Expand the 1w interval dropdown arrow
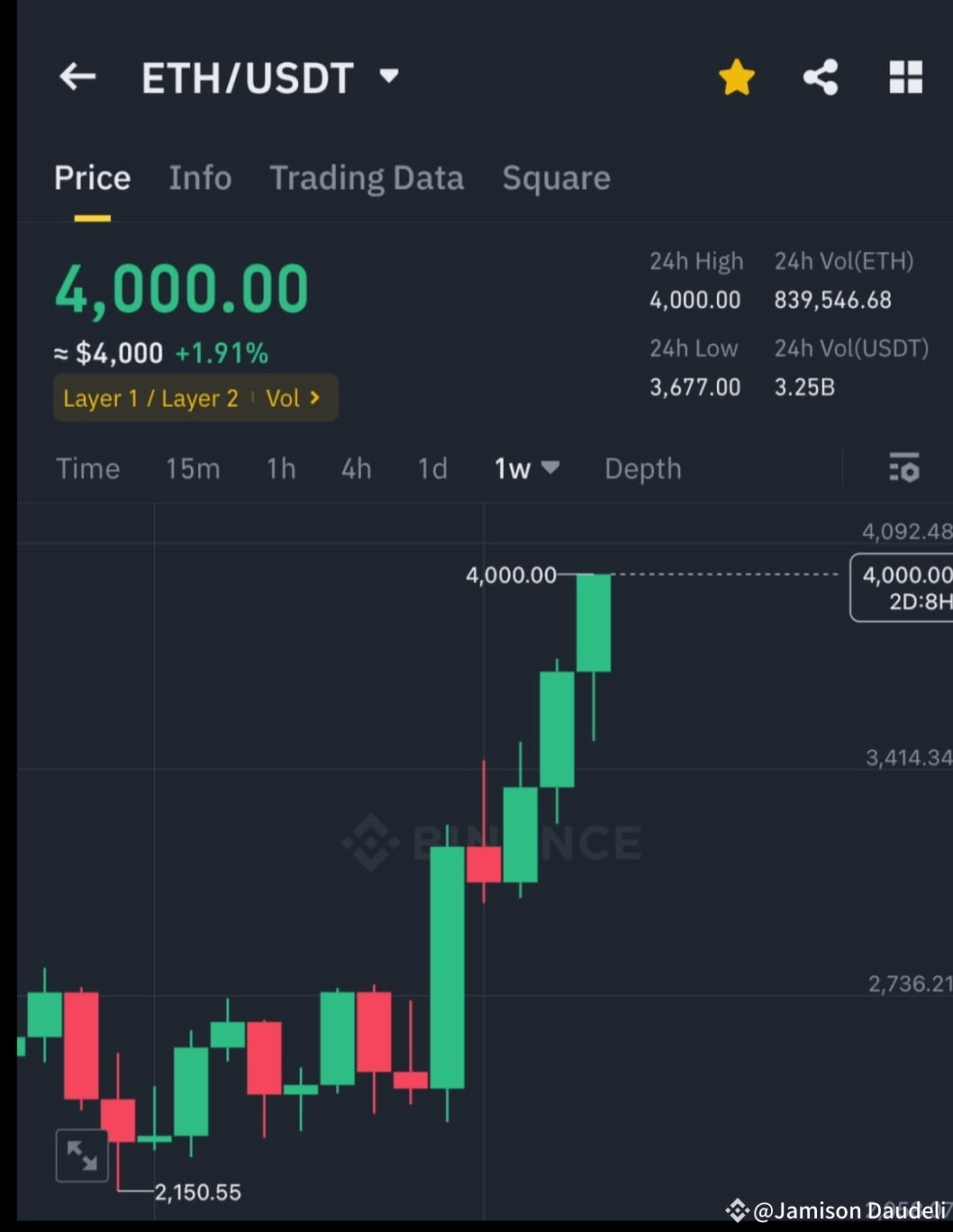This screenshot has height=1232, width=953. [551, 468]
